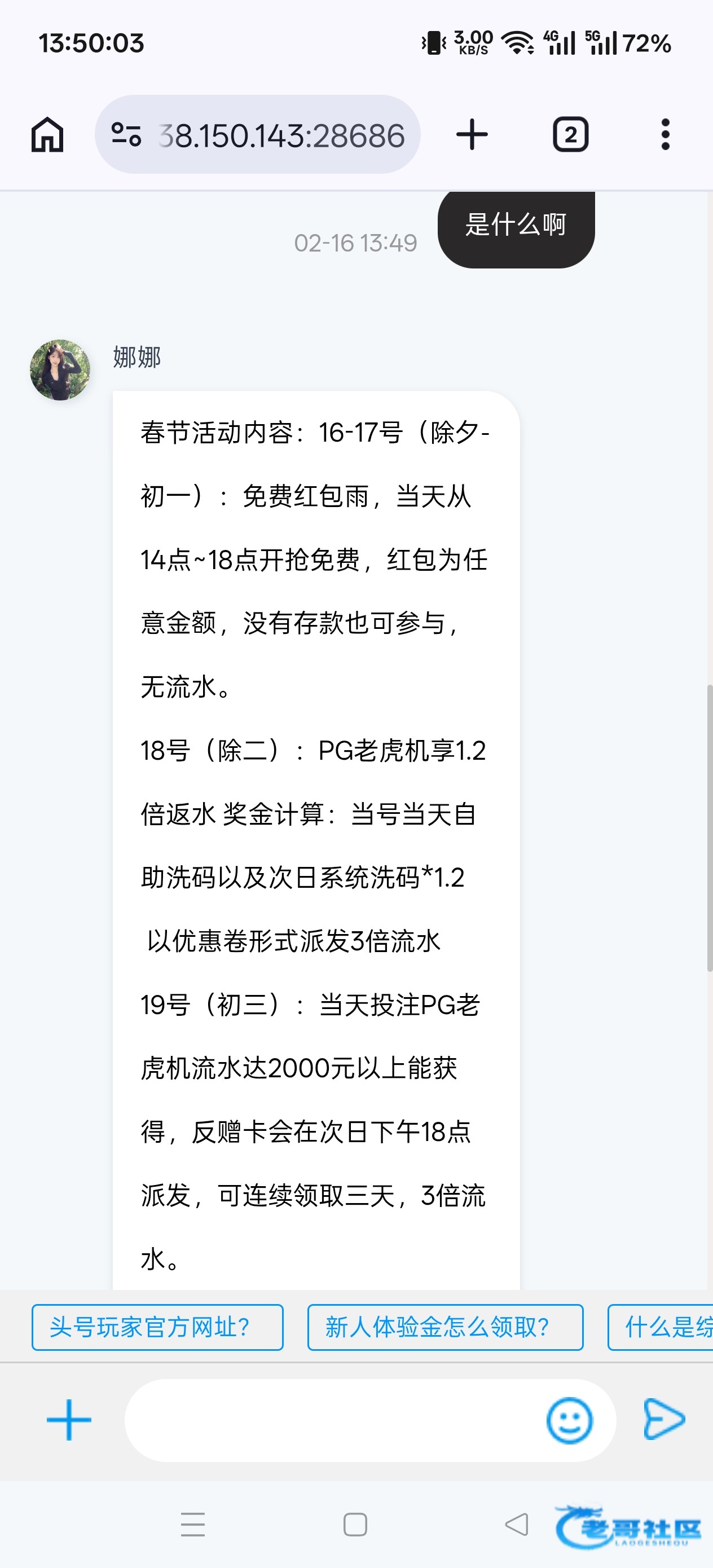The image size is (713, 1568).
Task: View site info icon in address bar
Action: coord(126,135)
